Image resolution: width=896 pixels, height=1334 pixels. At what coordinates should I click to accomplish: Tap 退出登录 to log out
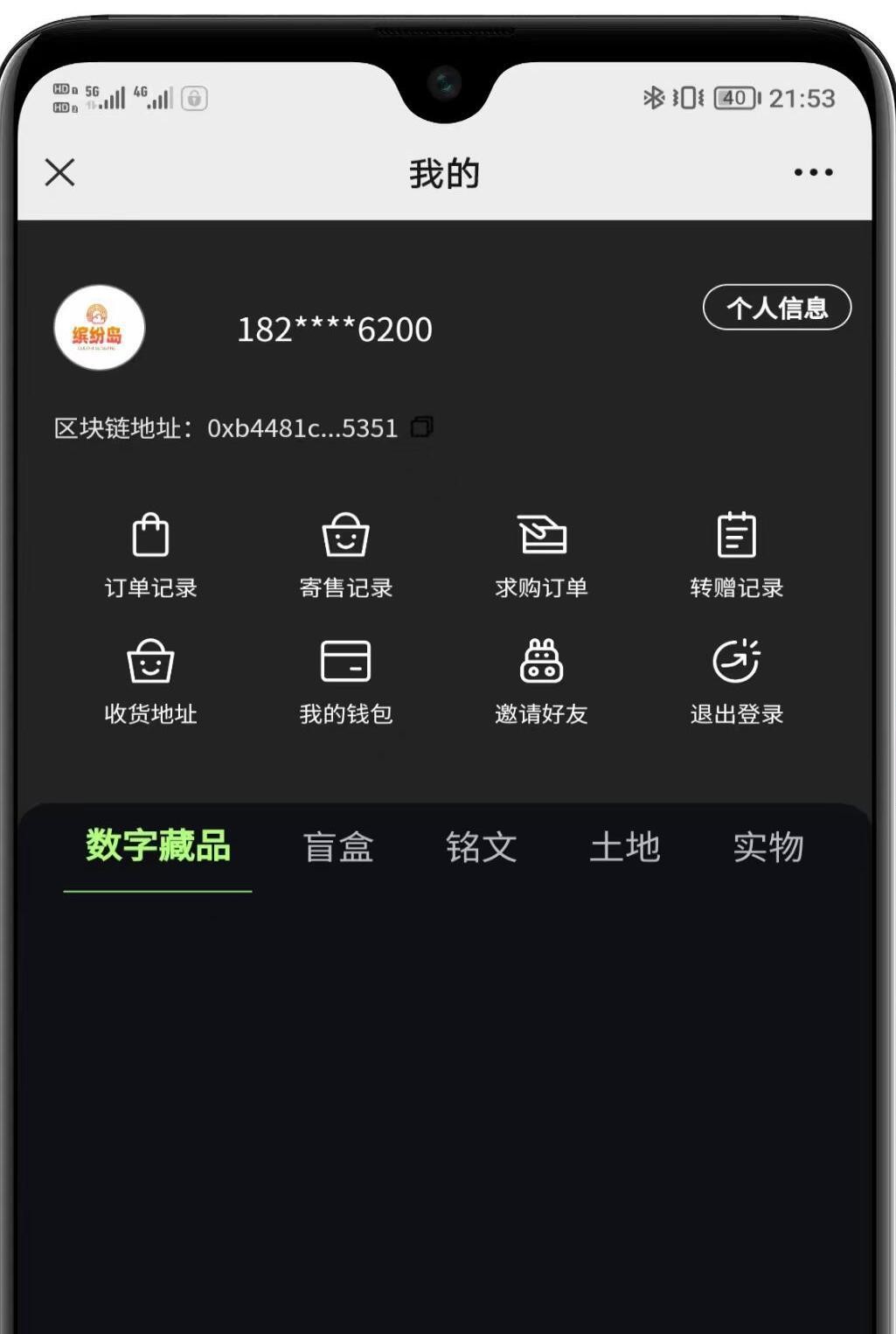point(736,682)
